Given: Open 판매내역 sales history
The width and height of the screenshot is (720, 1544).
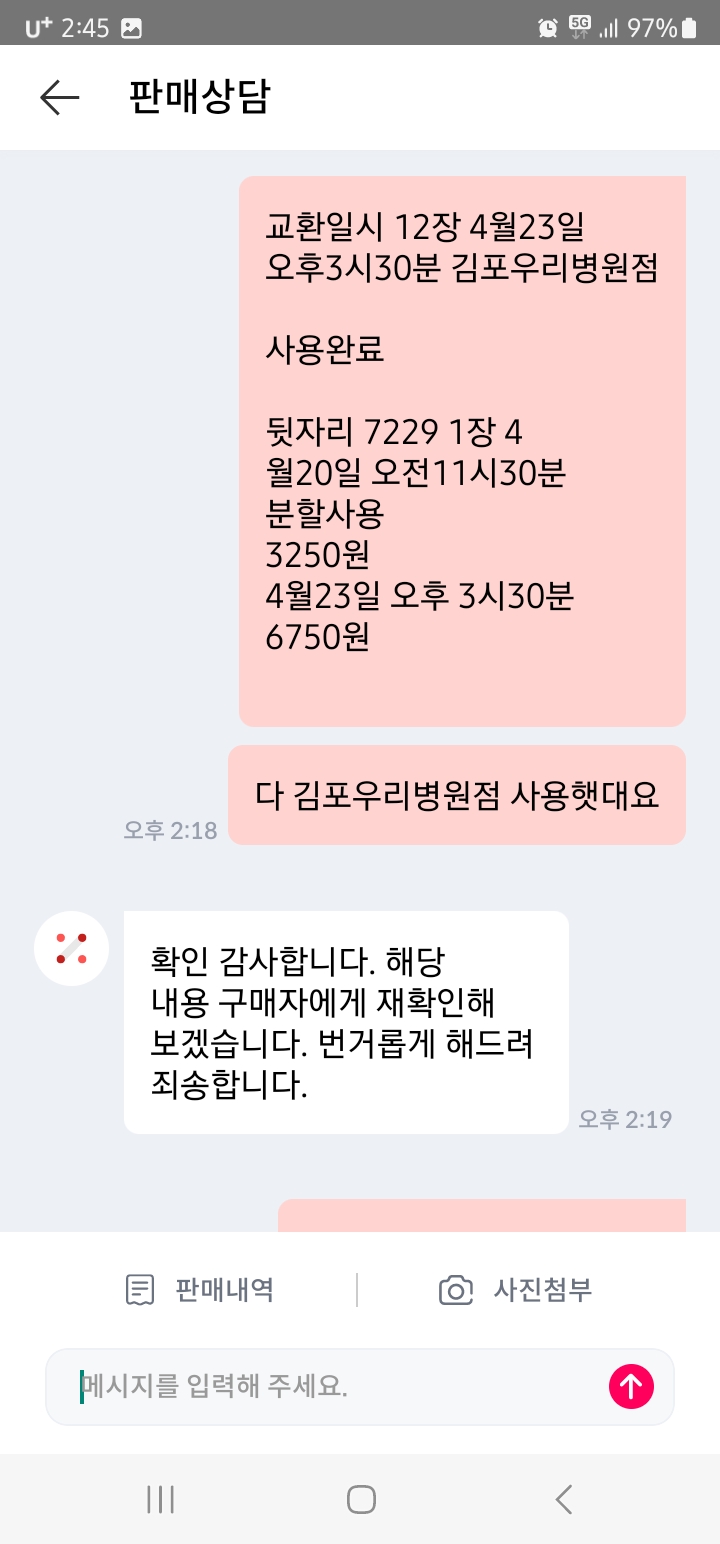Looking at the screenshot, I should 200,1290.
